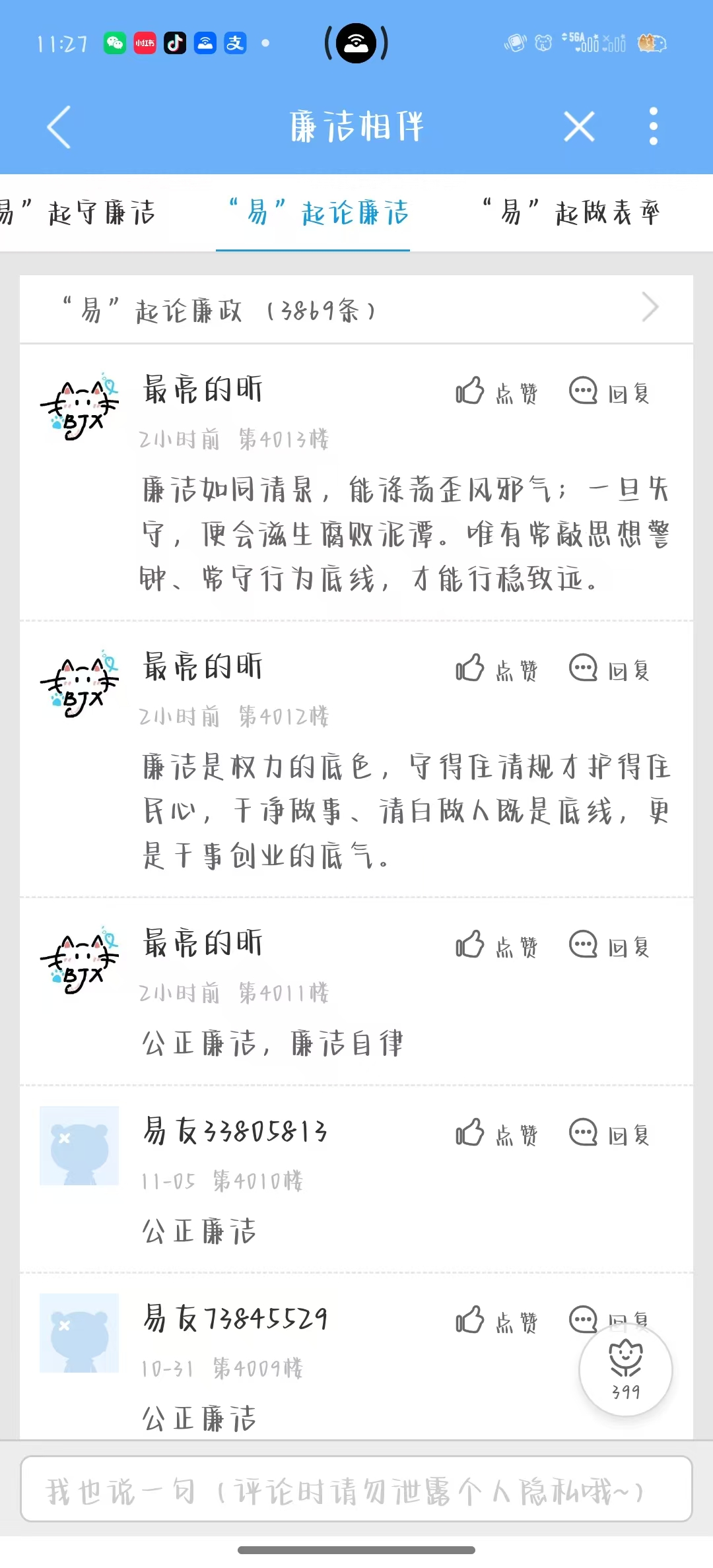713x1568 pixels.
Task: Like the comment on floor 4012
Action: pos(496,669)
